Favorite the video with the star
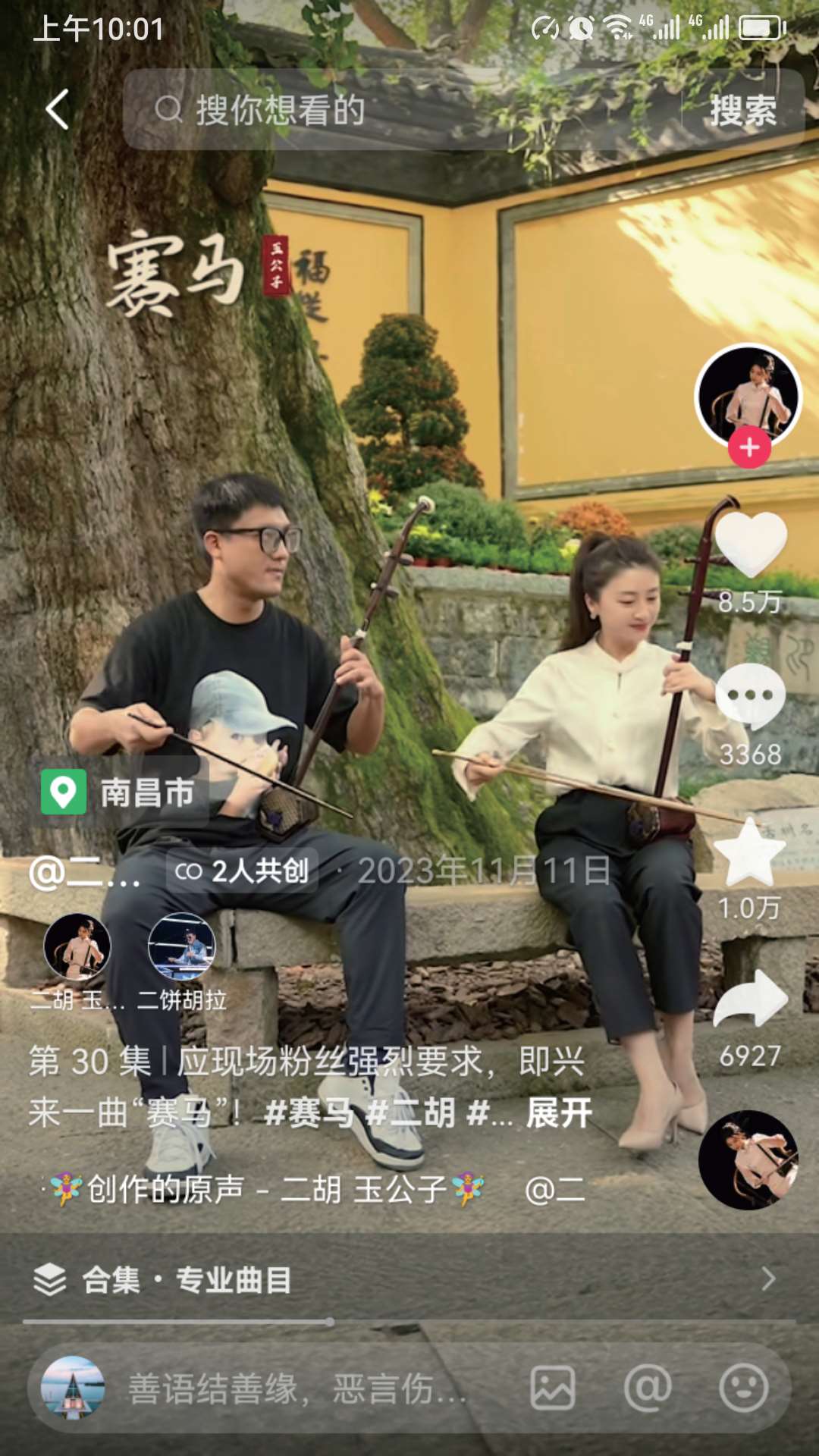The height and width of the screenshot is (1456, 819). point(749,854)
